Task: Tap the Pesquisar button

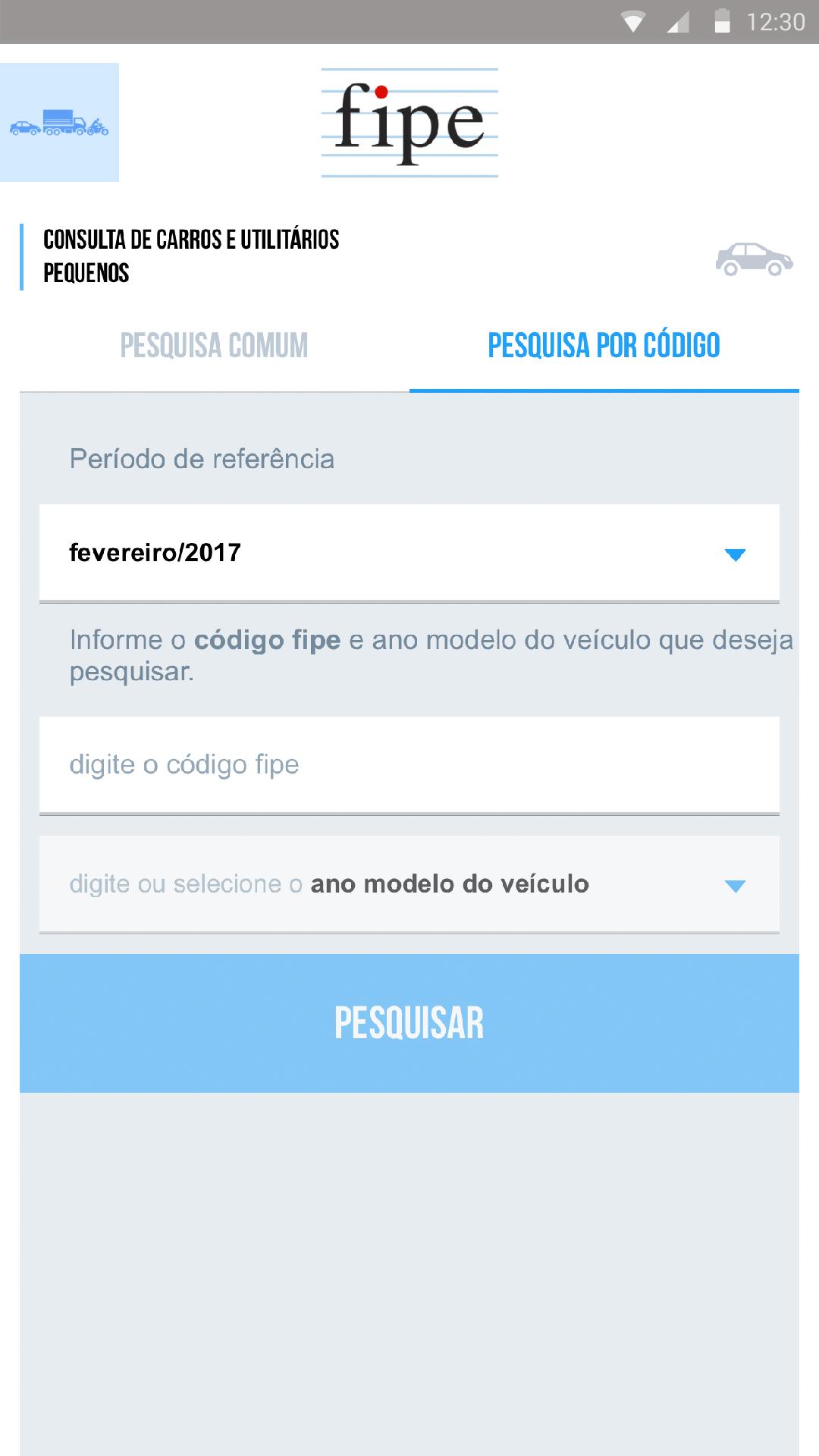Action: tap(409, 1023)
